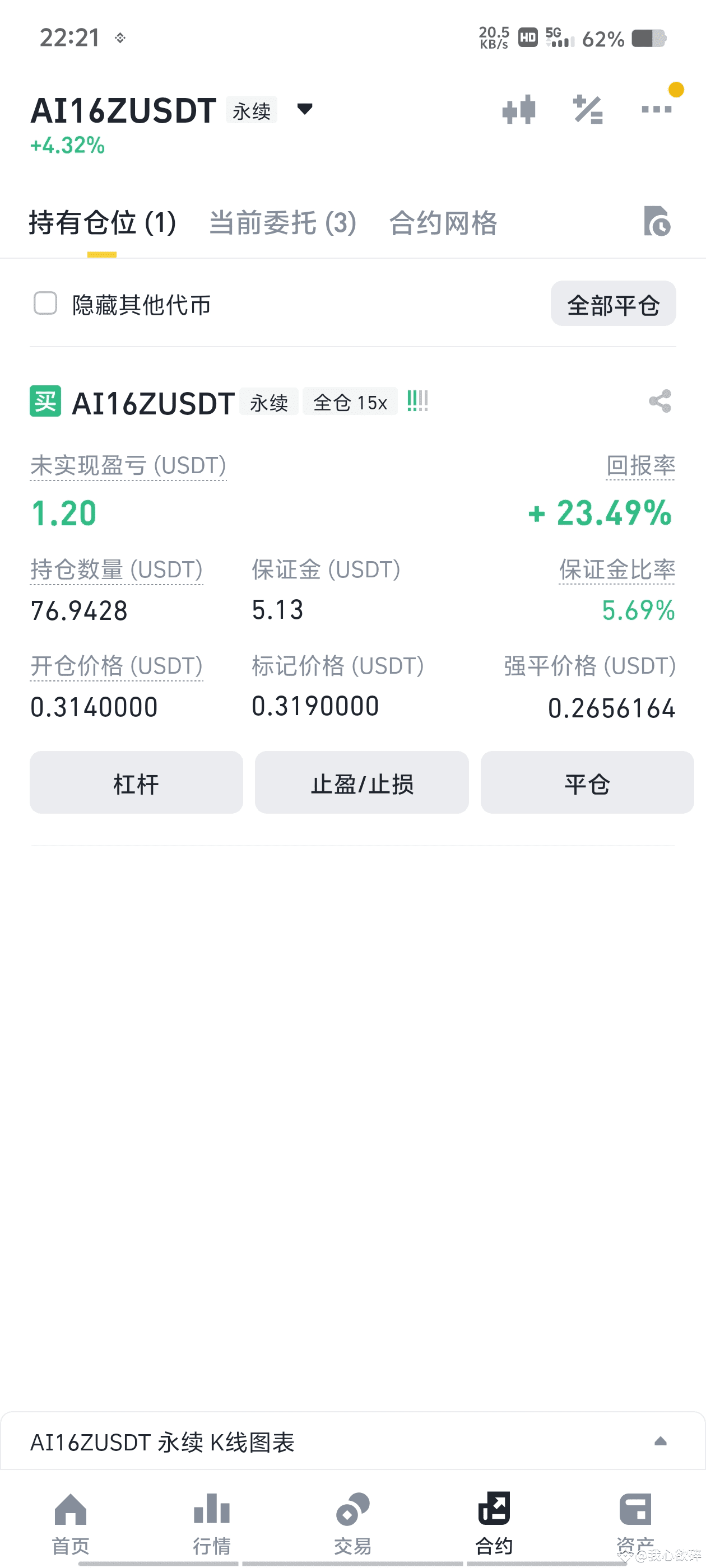Change the 全仓 15x margin mode
Screen dimensions: 706x1568
pyautogui.click(x=350, y=402)
